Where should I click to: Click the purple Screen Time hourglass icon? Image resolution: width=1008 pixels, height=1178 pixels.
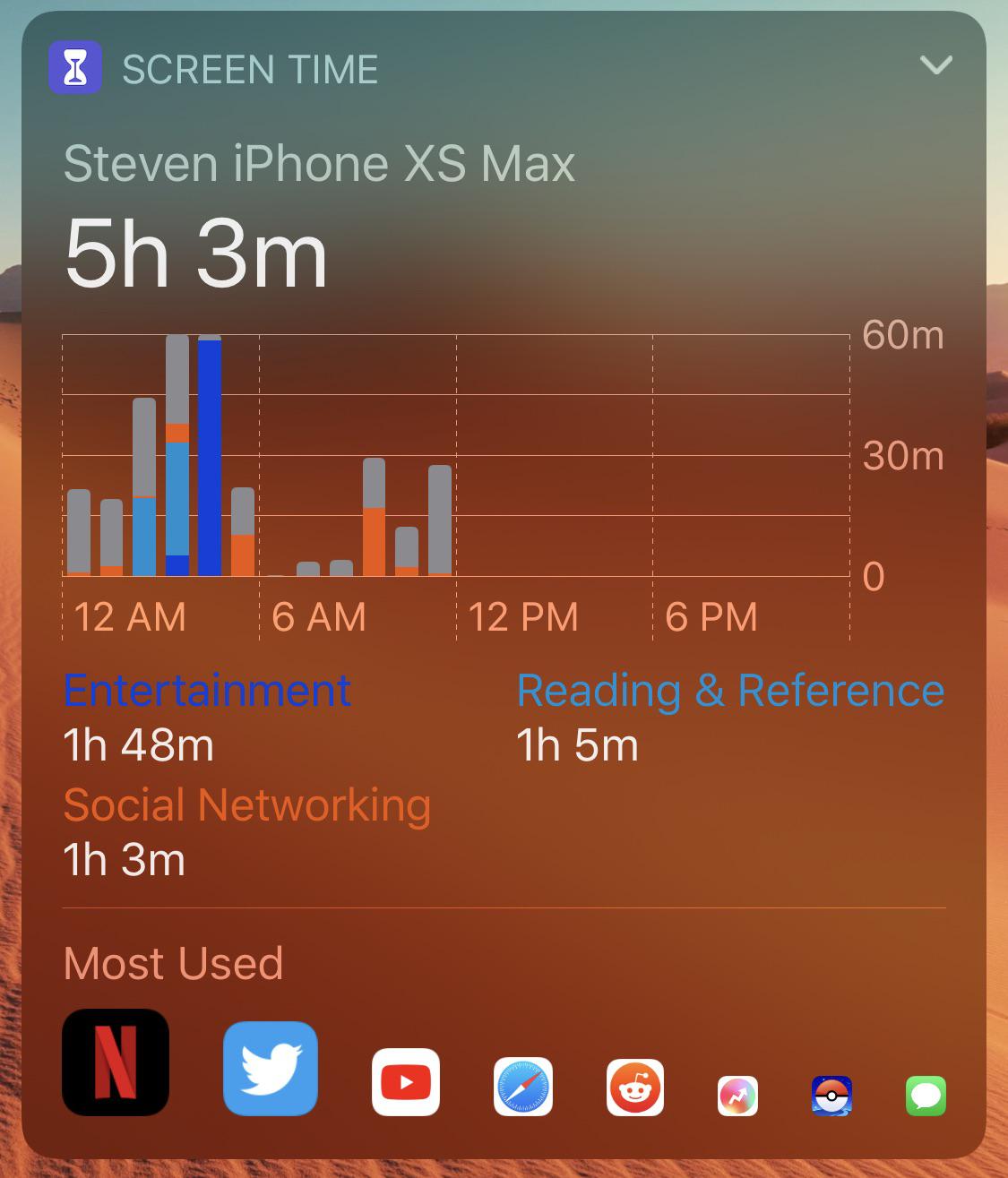coord(75,65)
